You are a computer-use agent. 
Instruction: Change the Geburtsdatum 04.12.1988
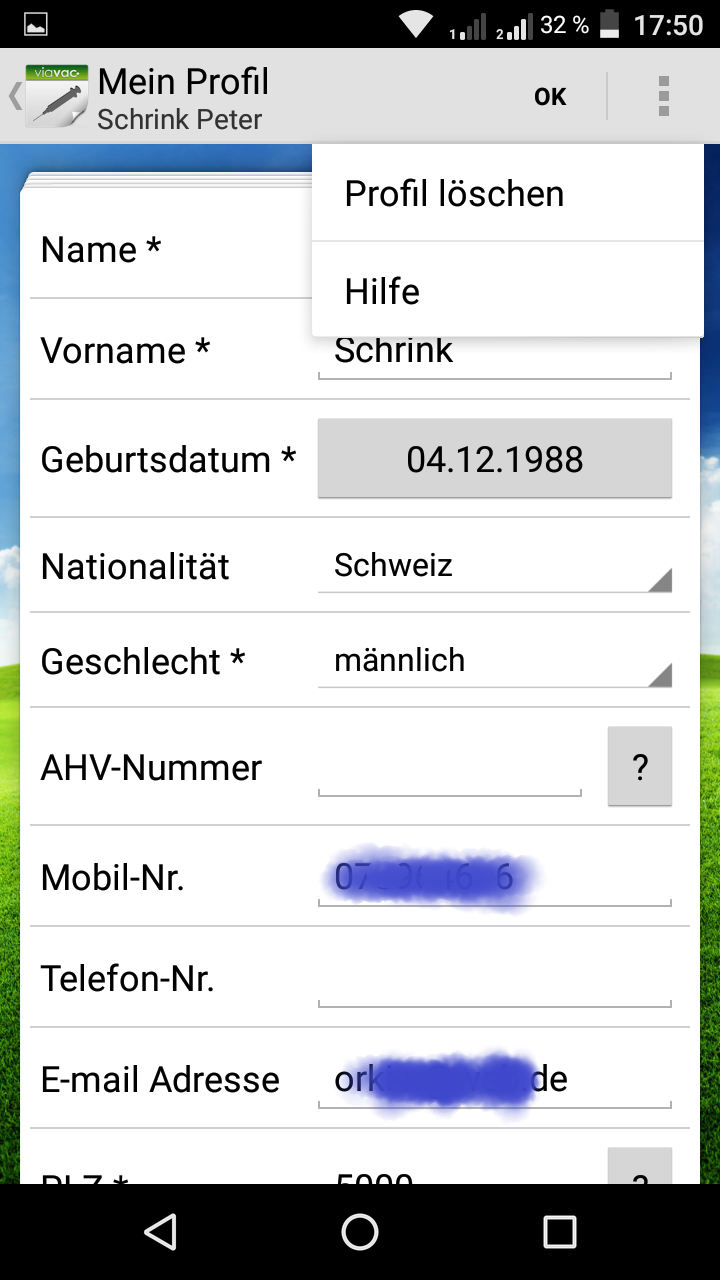495,459
